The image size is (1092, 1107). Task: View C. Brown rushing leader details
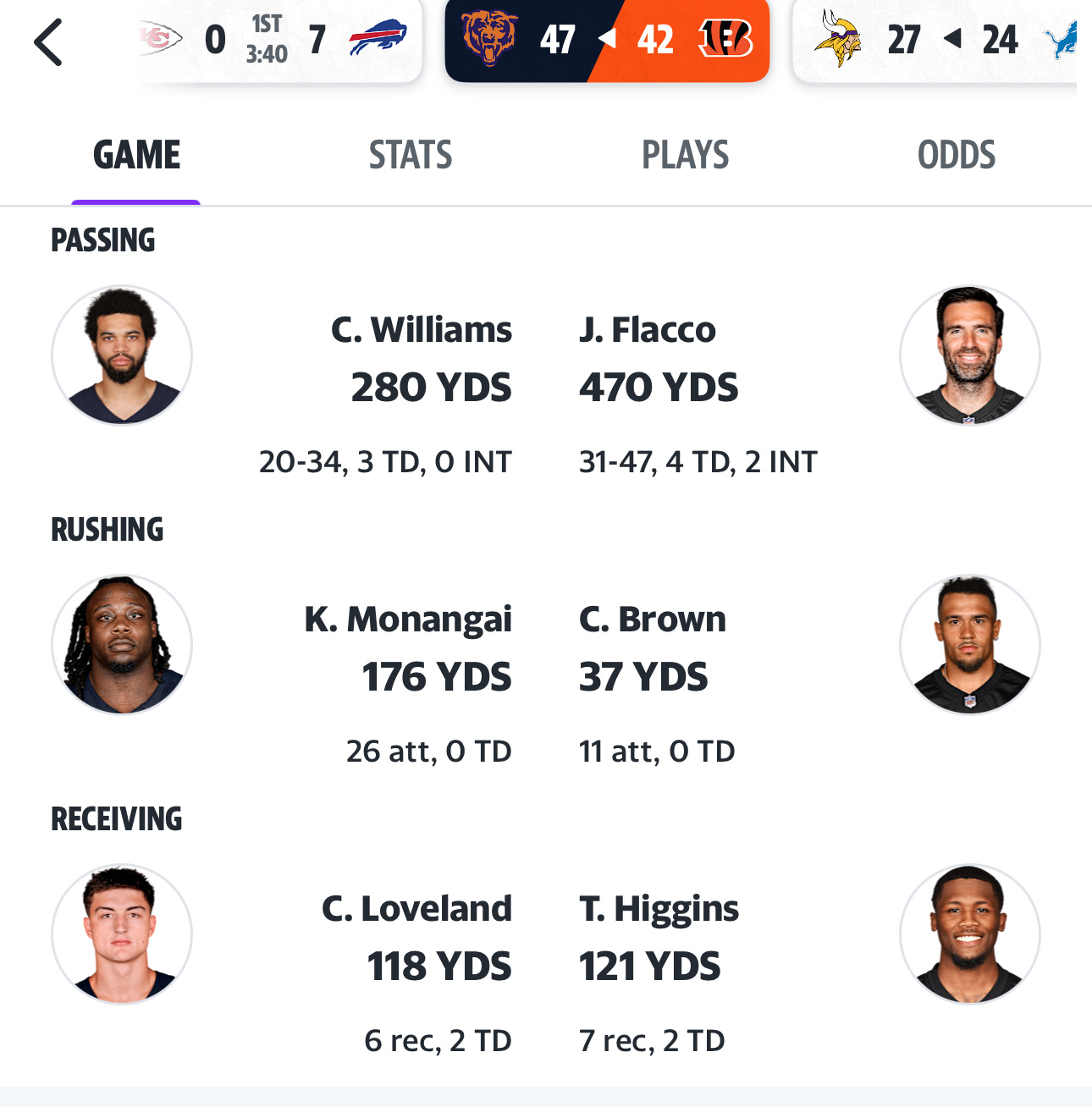coord(969,645)
